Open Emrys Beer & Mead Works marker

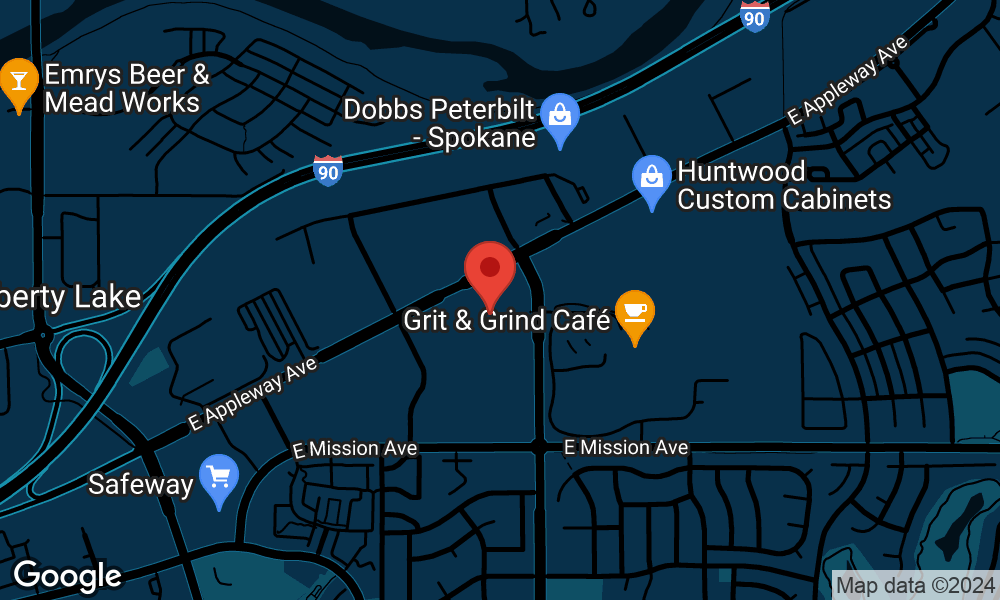click(18, 80)
